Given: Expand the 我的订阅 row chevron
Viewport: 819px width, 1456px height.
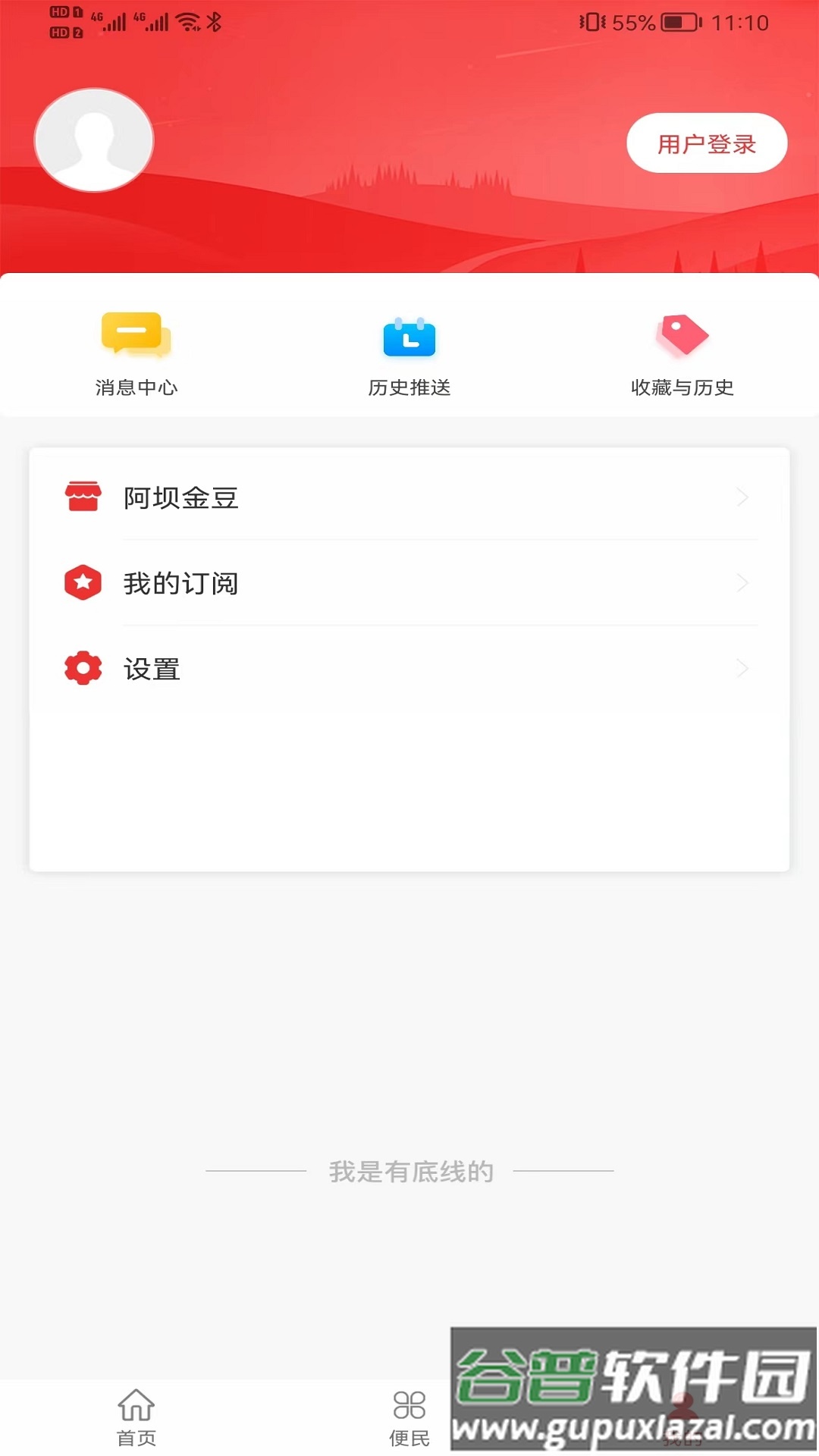Looking at the screenshot, I should [x=743, y=583].
